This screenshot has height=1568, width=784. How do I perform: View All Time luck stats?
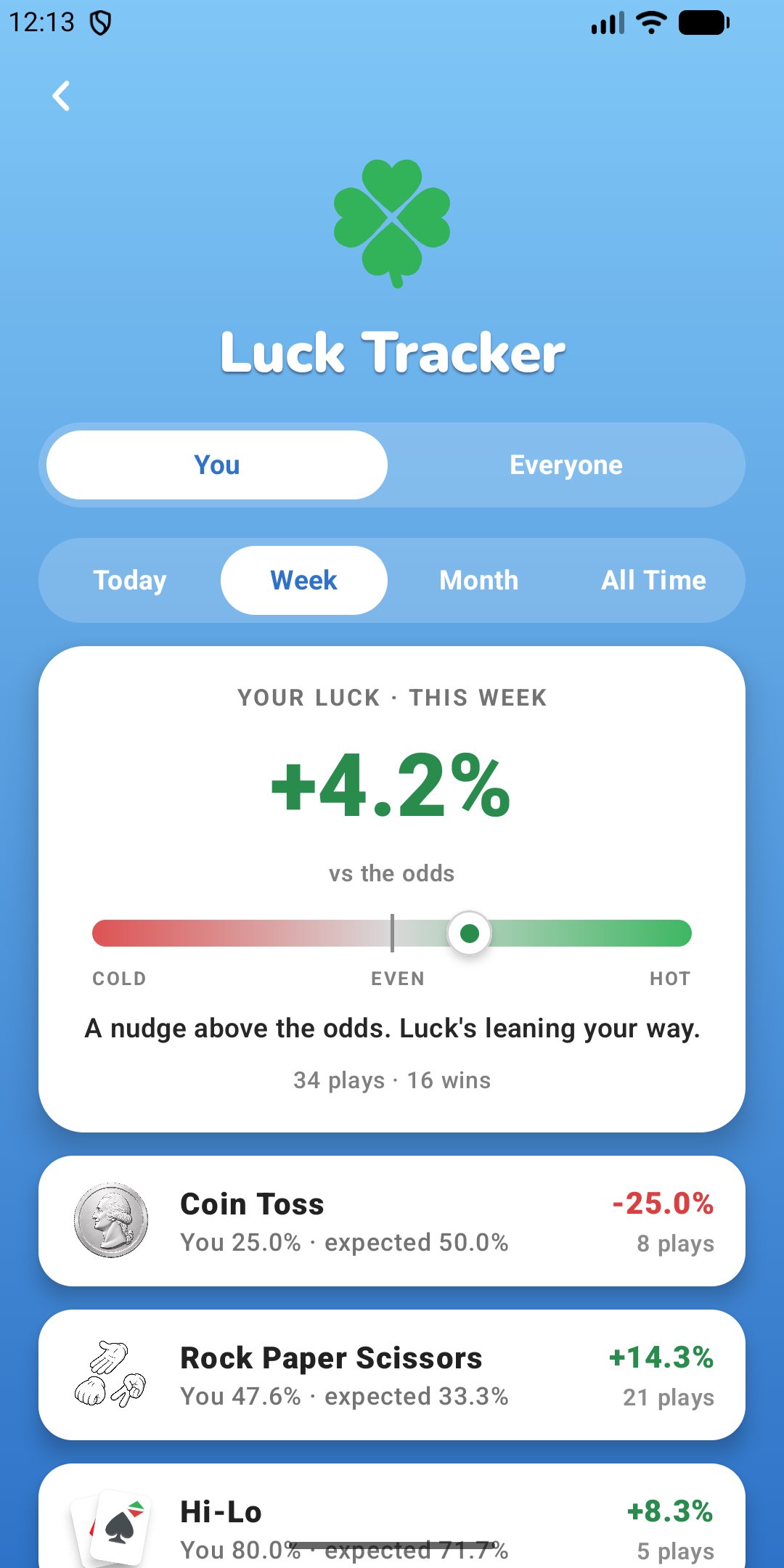click(x=653, y=580)
